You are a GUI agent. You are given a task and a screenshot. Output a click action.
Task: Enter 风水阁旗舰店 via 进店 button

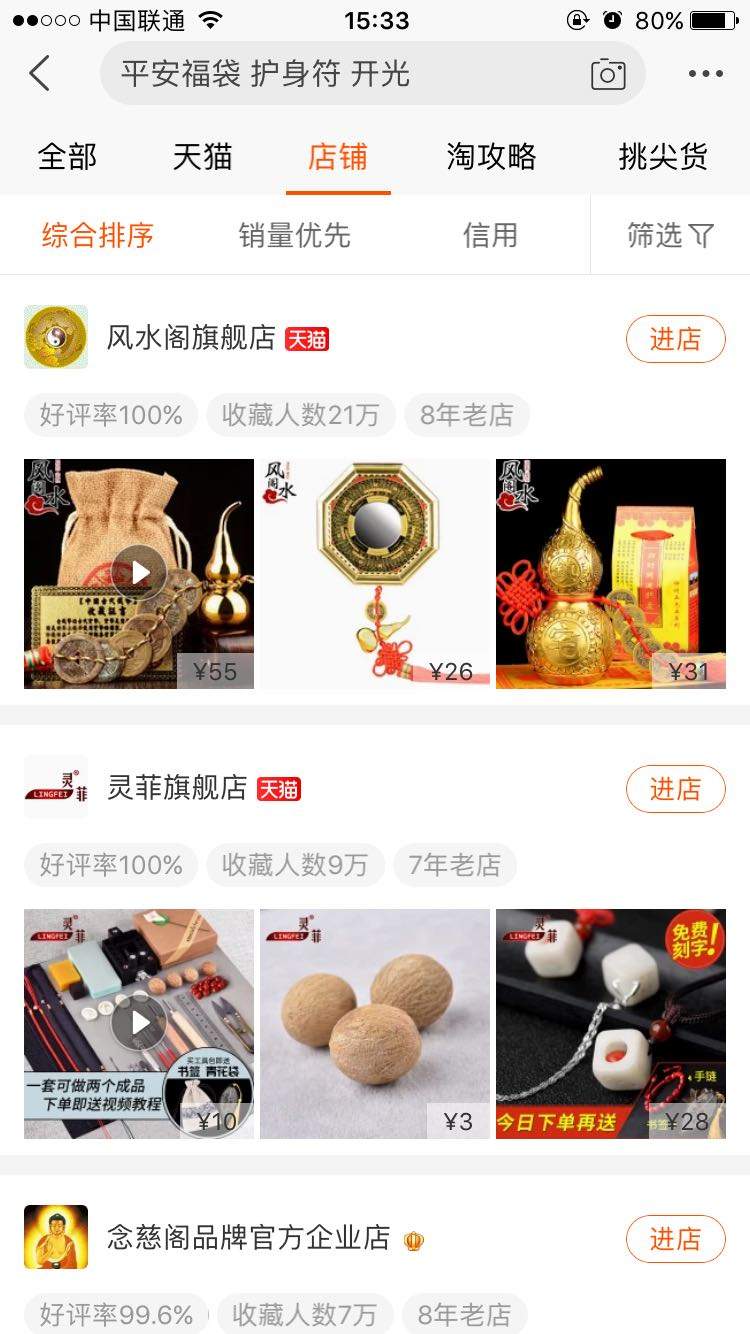tap(675, 339)
